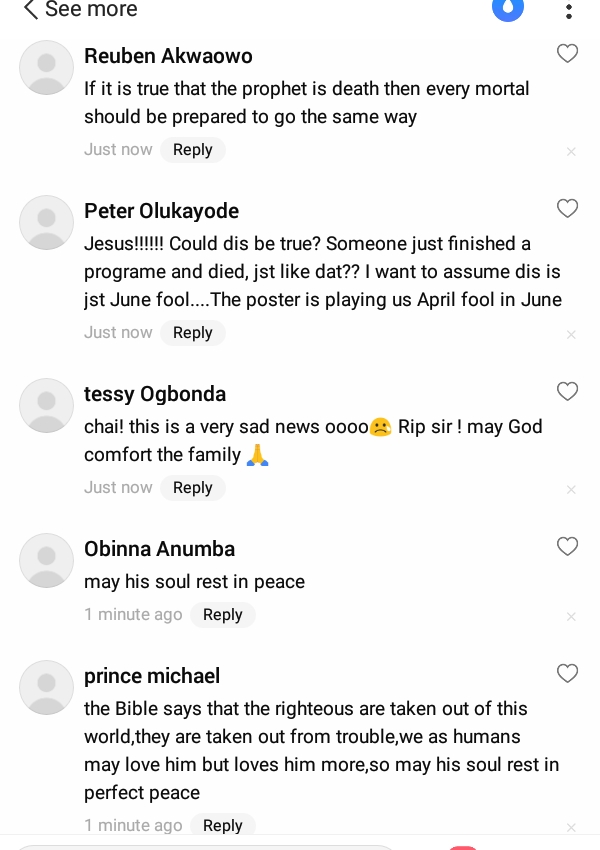Like Peter Olukayode's comment

coord(567,208)
